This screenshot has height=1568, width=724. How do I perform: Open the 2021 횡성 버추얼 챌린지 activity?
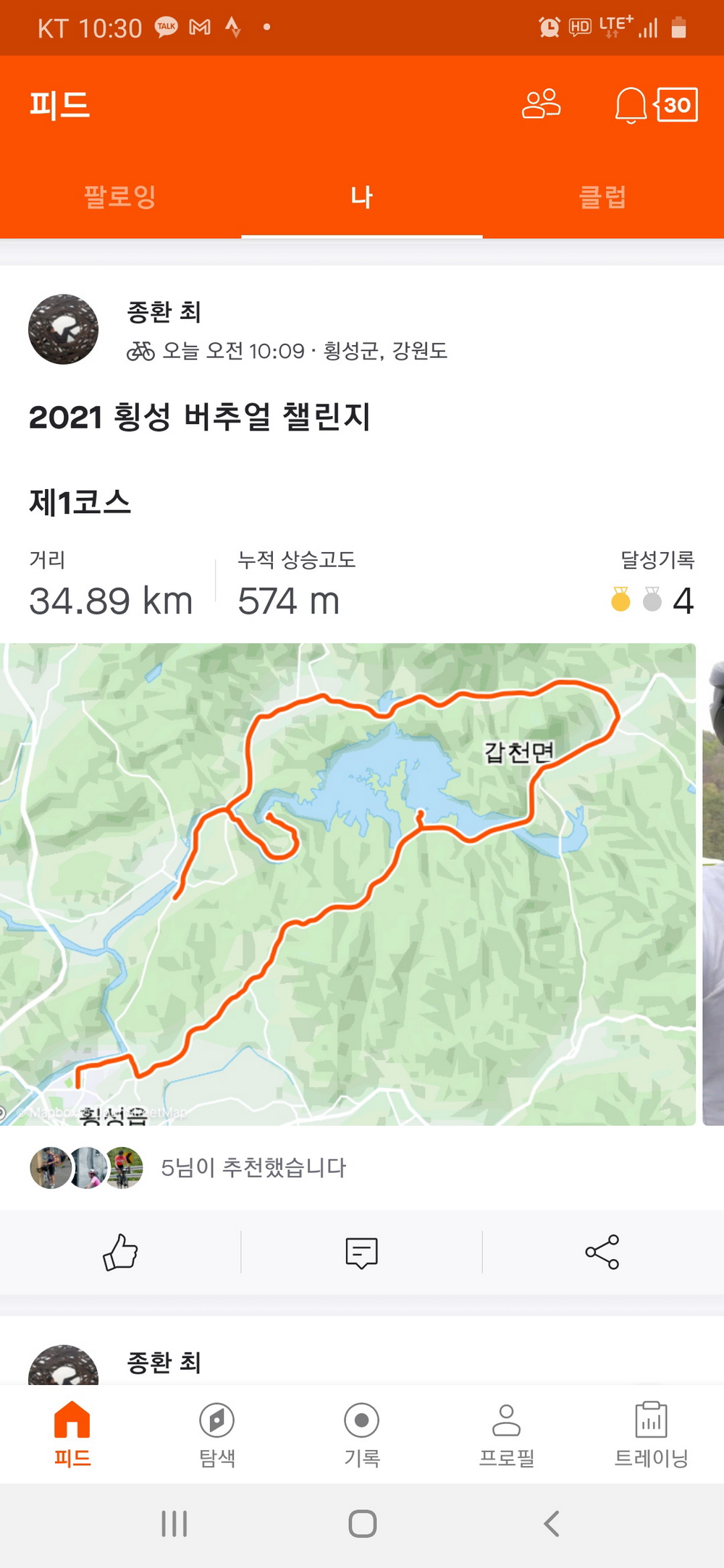(x=200, y=417)
